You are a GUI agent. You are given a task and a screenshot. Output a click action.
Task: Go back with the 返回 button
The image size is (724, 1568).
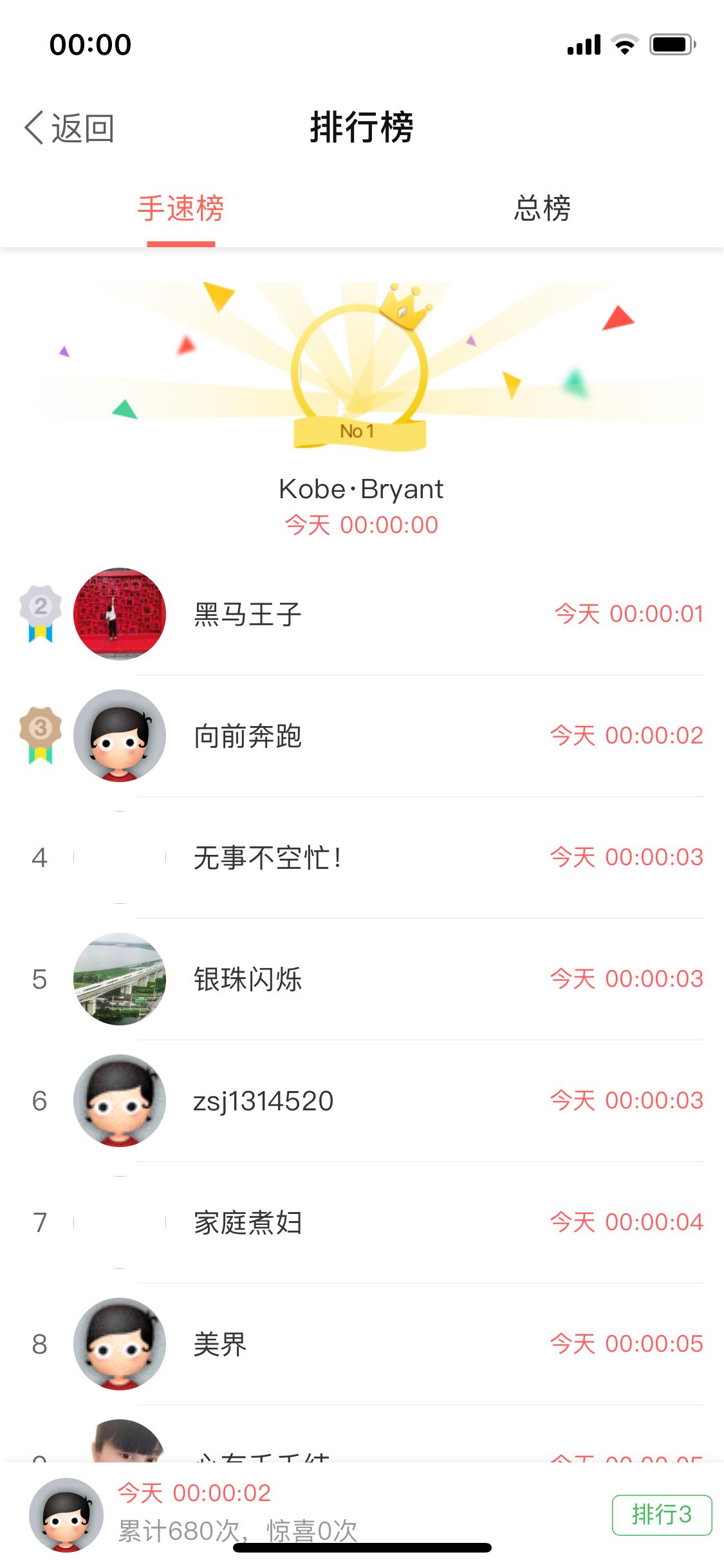click(70, 128)
